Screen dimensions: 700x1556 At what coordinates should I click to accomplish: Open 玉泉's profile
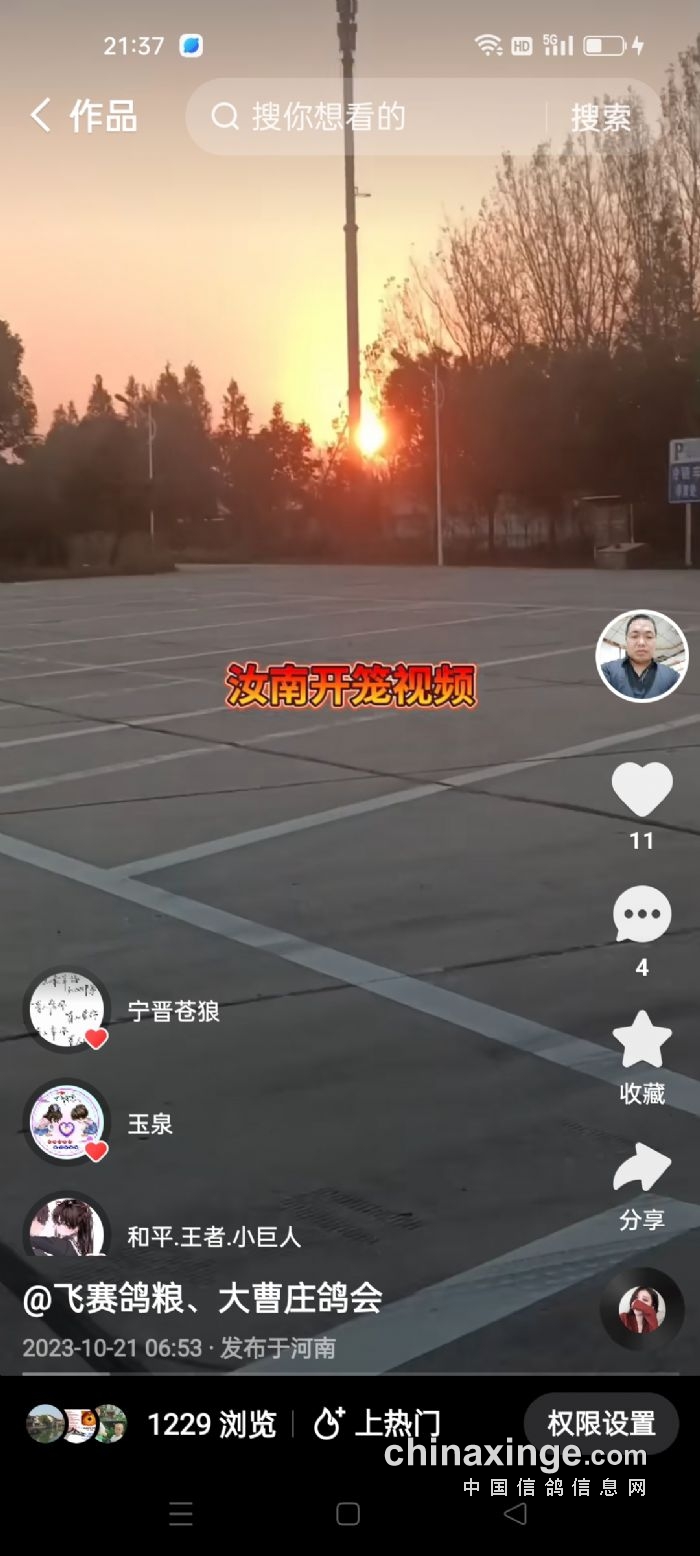[x=66, y=1123]
